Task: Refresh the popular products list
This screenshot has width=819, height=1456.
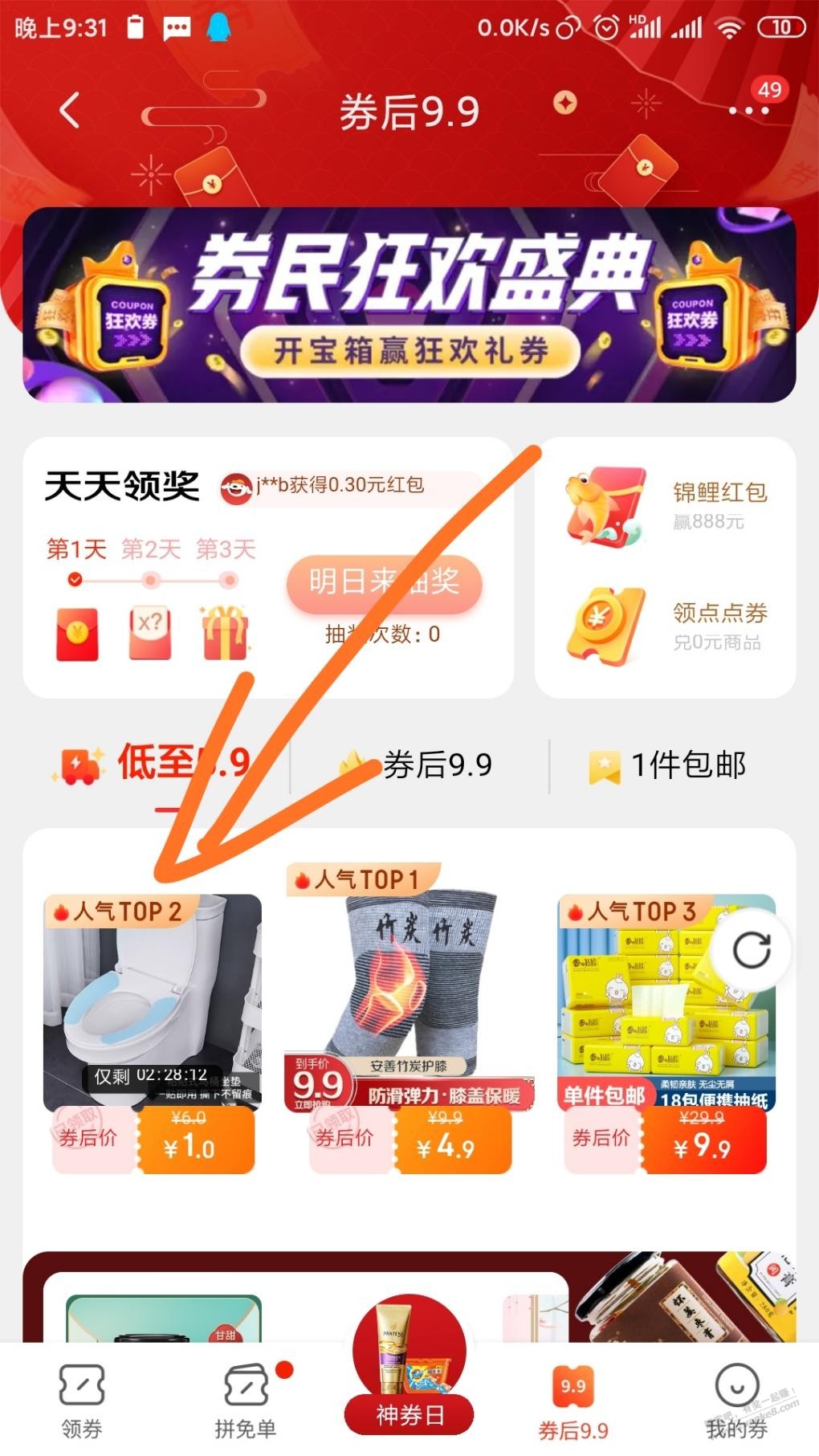Action: click(752, 951)
